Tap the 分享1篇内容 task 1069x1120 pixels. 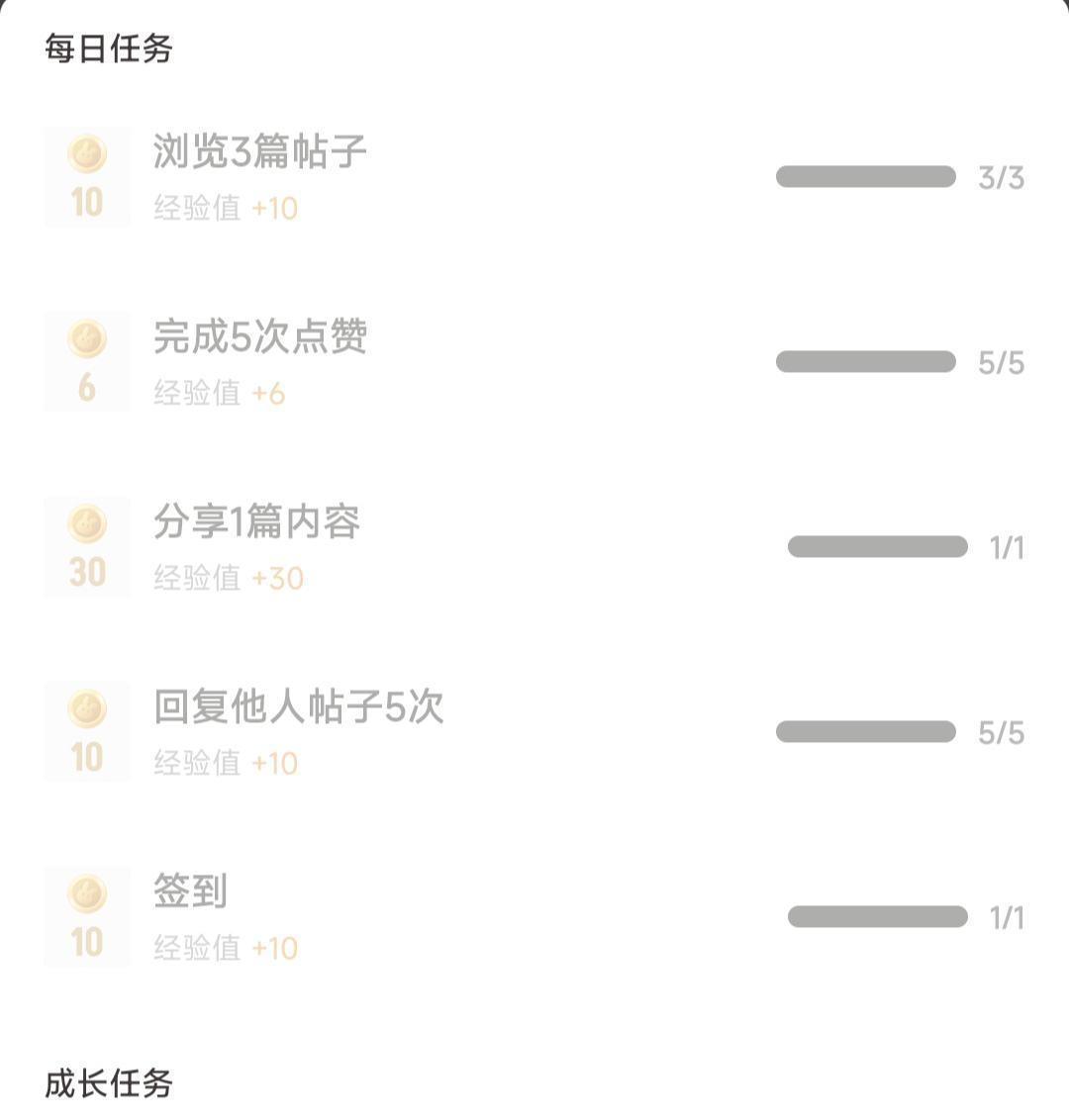click(x=256, y=523)
